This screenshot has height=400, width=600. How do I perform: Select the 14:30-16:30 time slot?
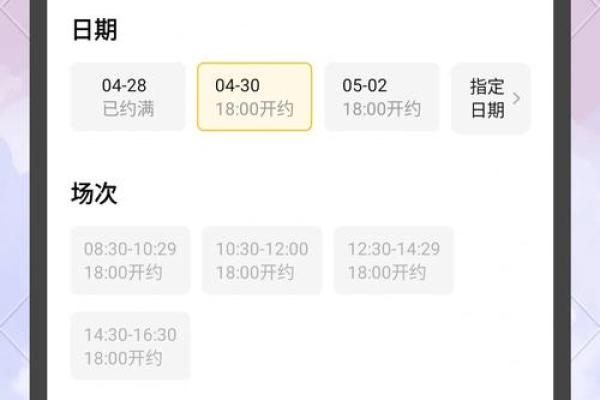coord(130,346)
